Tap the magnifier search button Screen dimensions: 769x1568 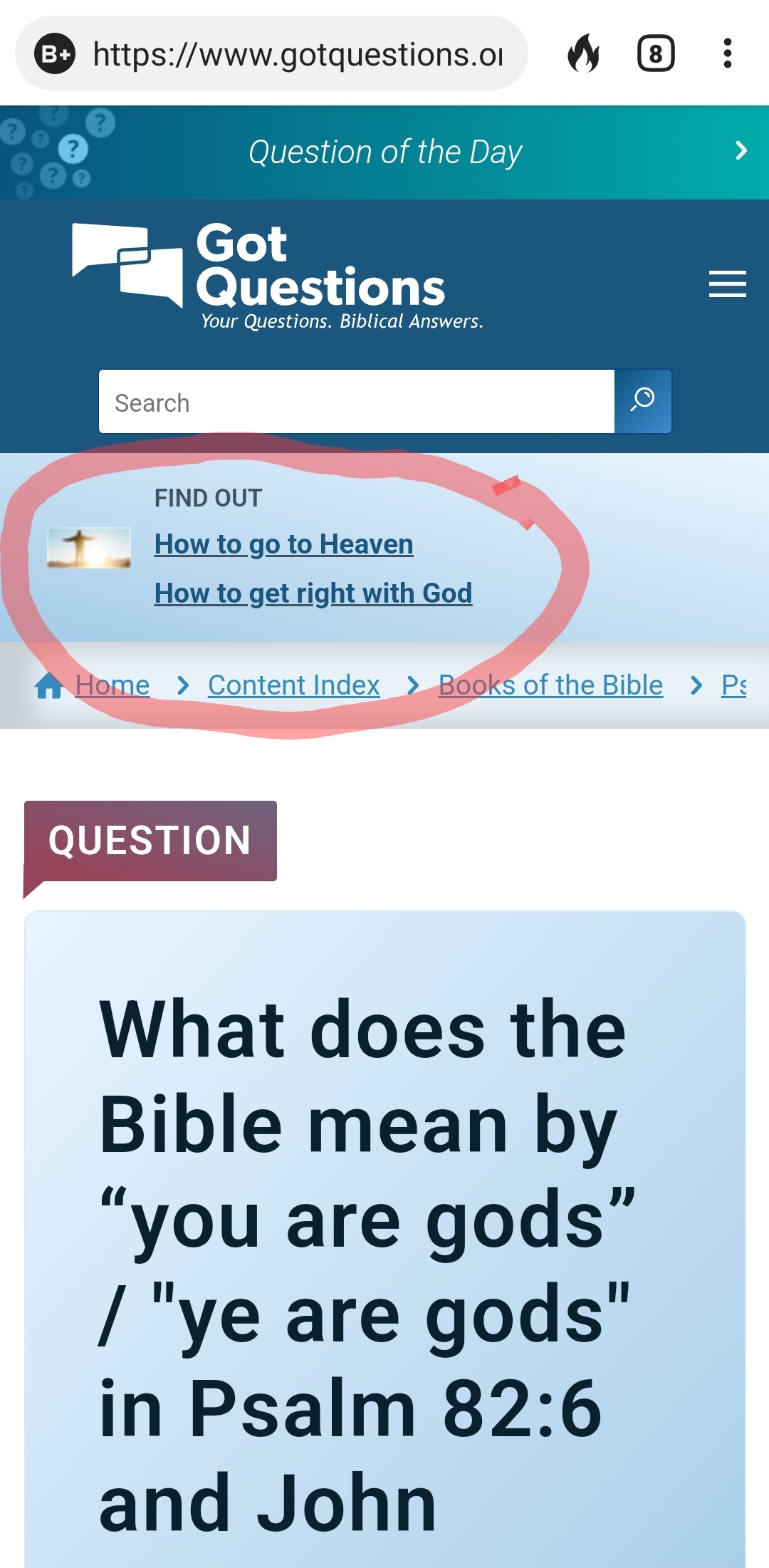pos(643,401)
